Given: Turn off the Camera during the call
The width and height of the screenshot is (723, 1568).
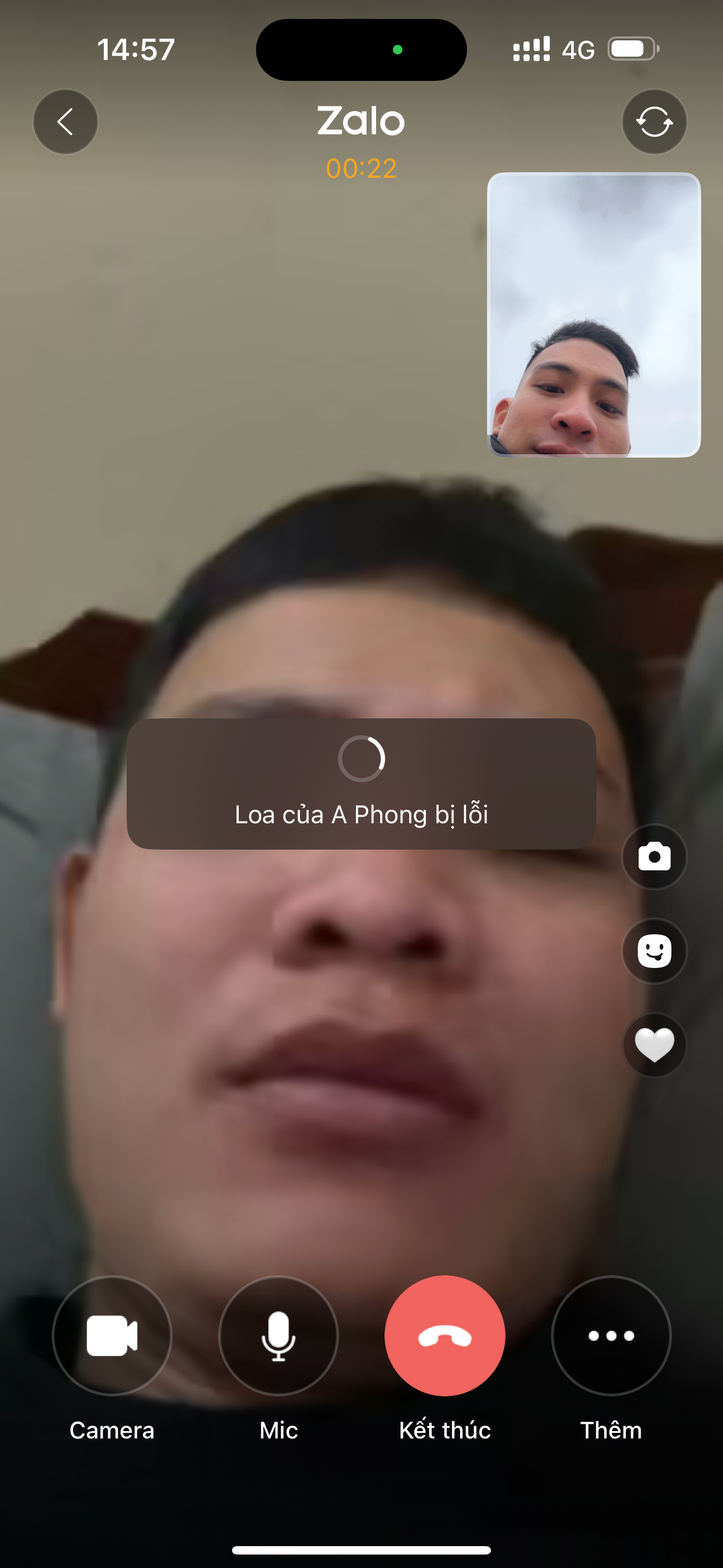Looking at the screenshot, I should coord(112,1336).
